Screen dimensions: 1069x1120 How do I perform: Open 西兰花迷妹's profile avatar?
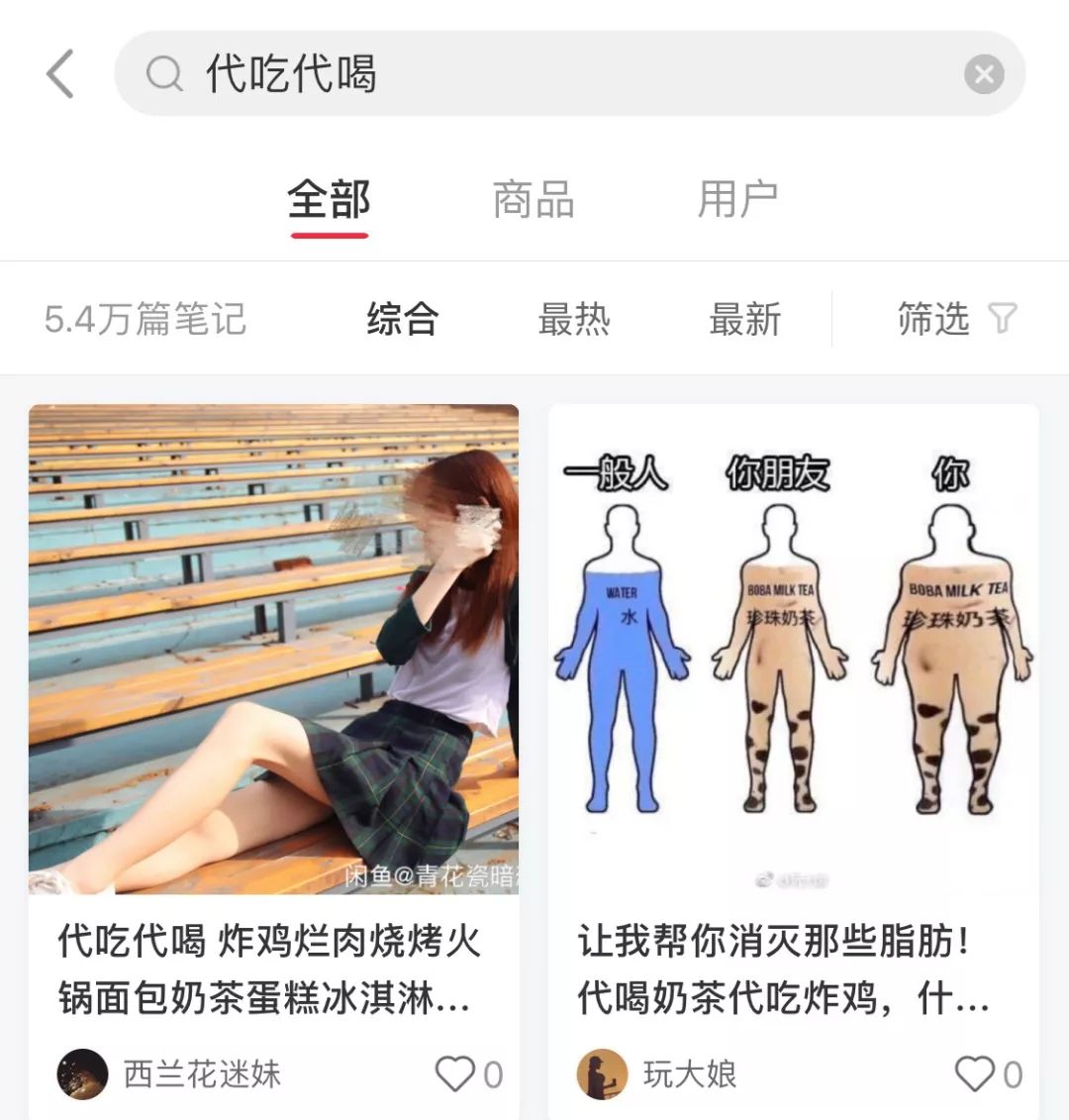click(x=82, y=1073)
